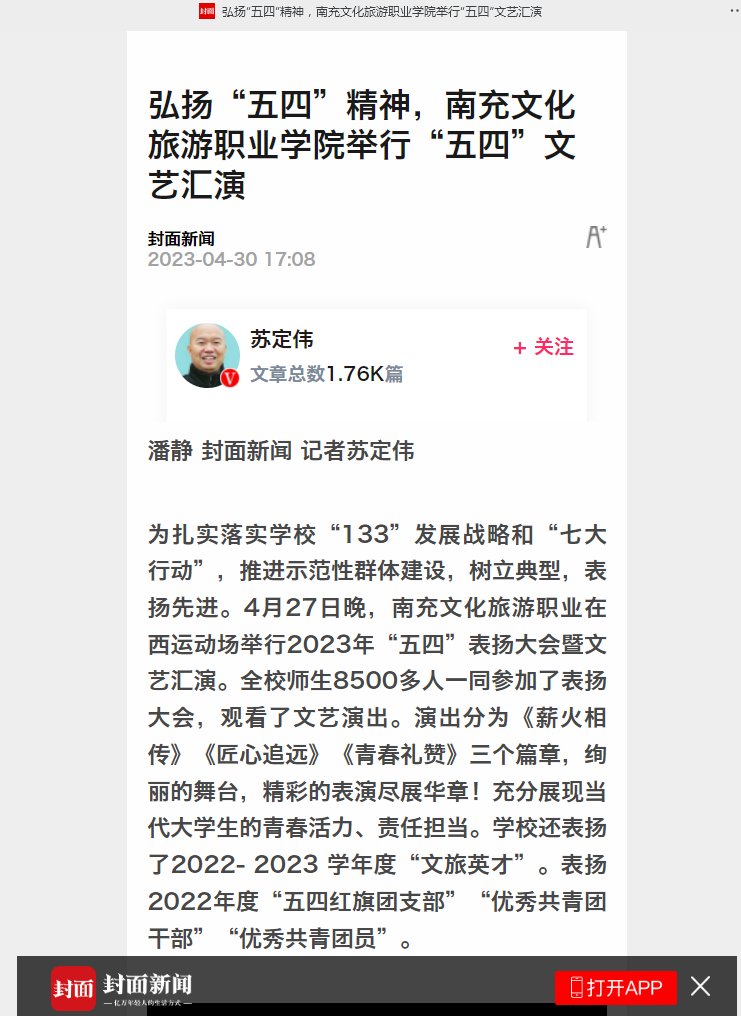Tap the font size adjustment icon
The image size is (741, 1016).
[596, 237]
